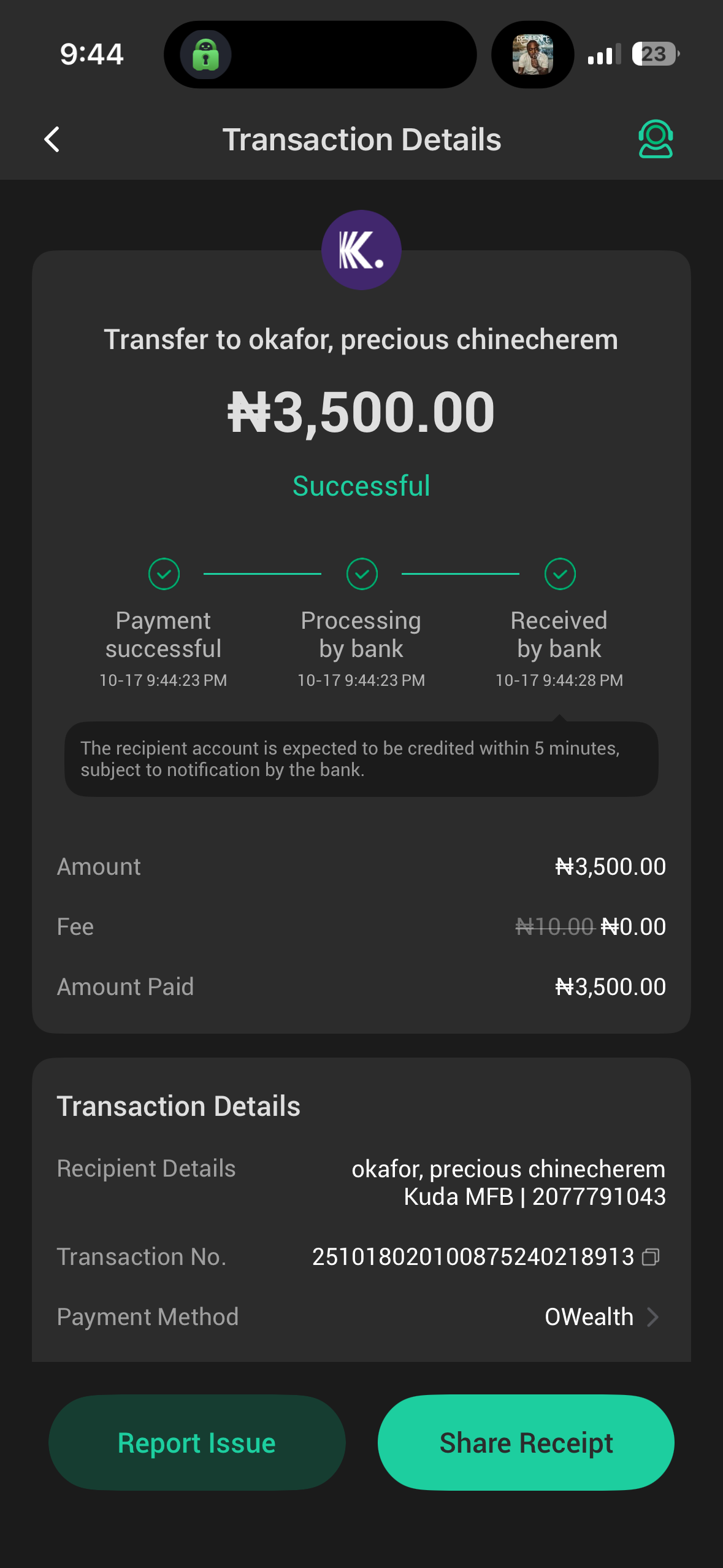Share the transaction receipt
723x1568 pixels.
[526, 1442]
